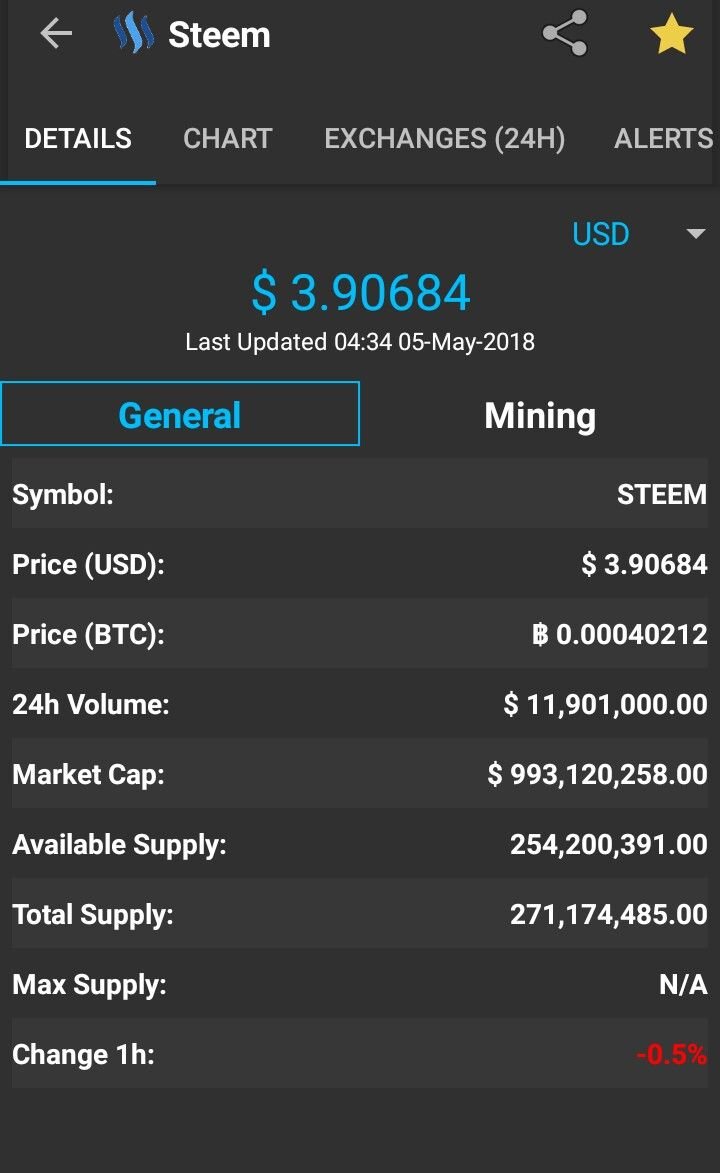Image resolution: width=720 pixels, height=1173 pixels.
Task: Select the Details tab
Action: 78,138
